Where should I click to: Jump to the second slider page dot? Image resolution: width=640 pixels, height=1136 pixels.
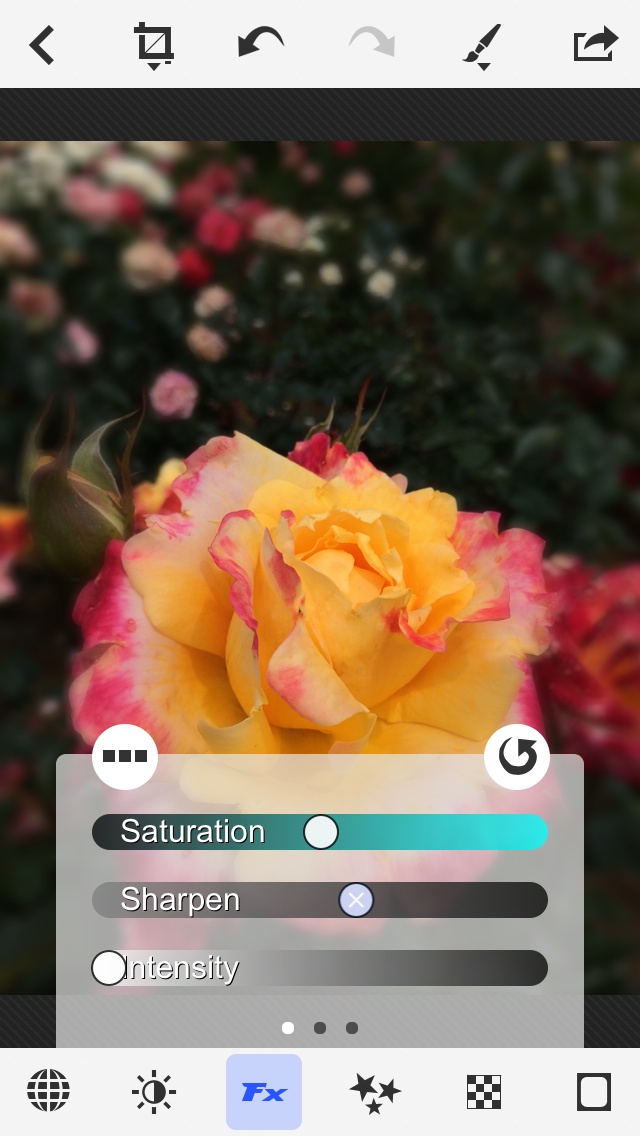pyautogui.click(x=320, y=1028)
